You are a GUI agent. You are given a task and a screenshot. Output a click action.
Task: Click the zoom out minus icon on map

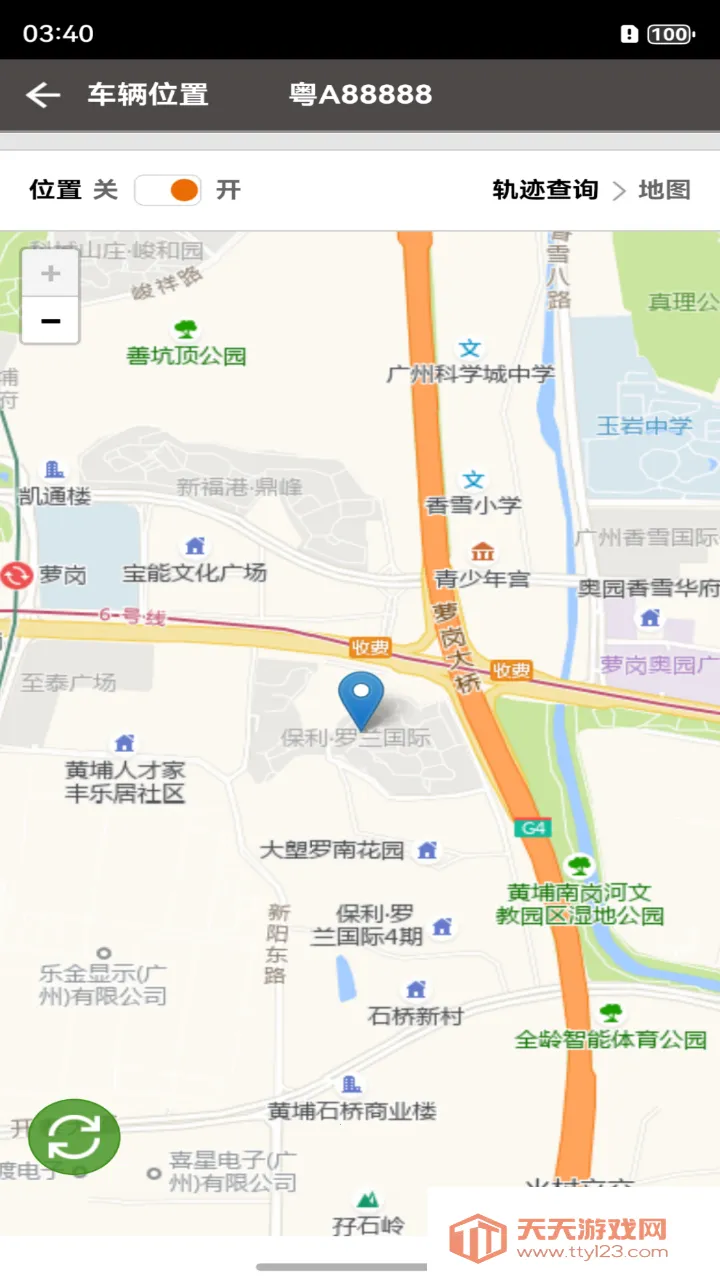click(49, 320)
